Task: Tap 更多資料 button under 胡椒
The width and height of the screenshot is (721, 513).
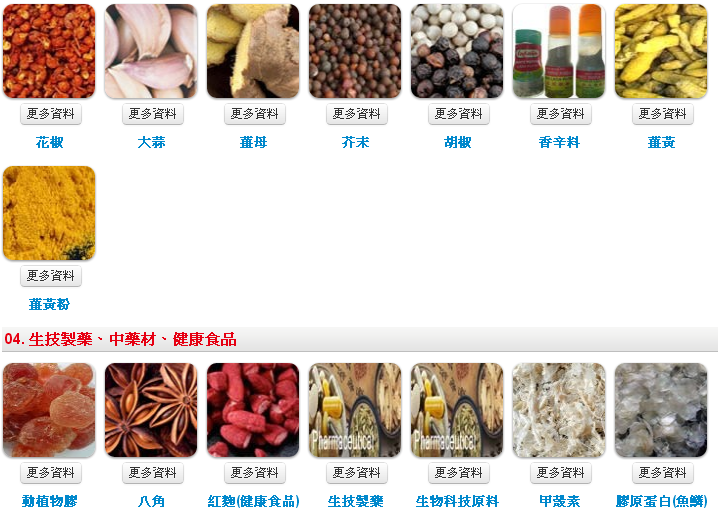Action: click(458, 114)
